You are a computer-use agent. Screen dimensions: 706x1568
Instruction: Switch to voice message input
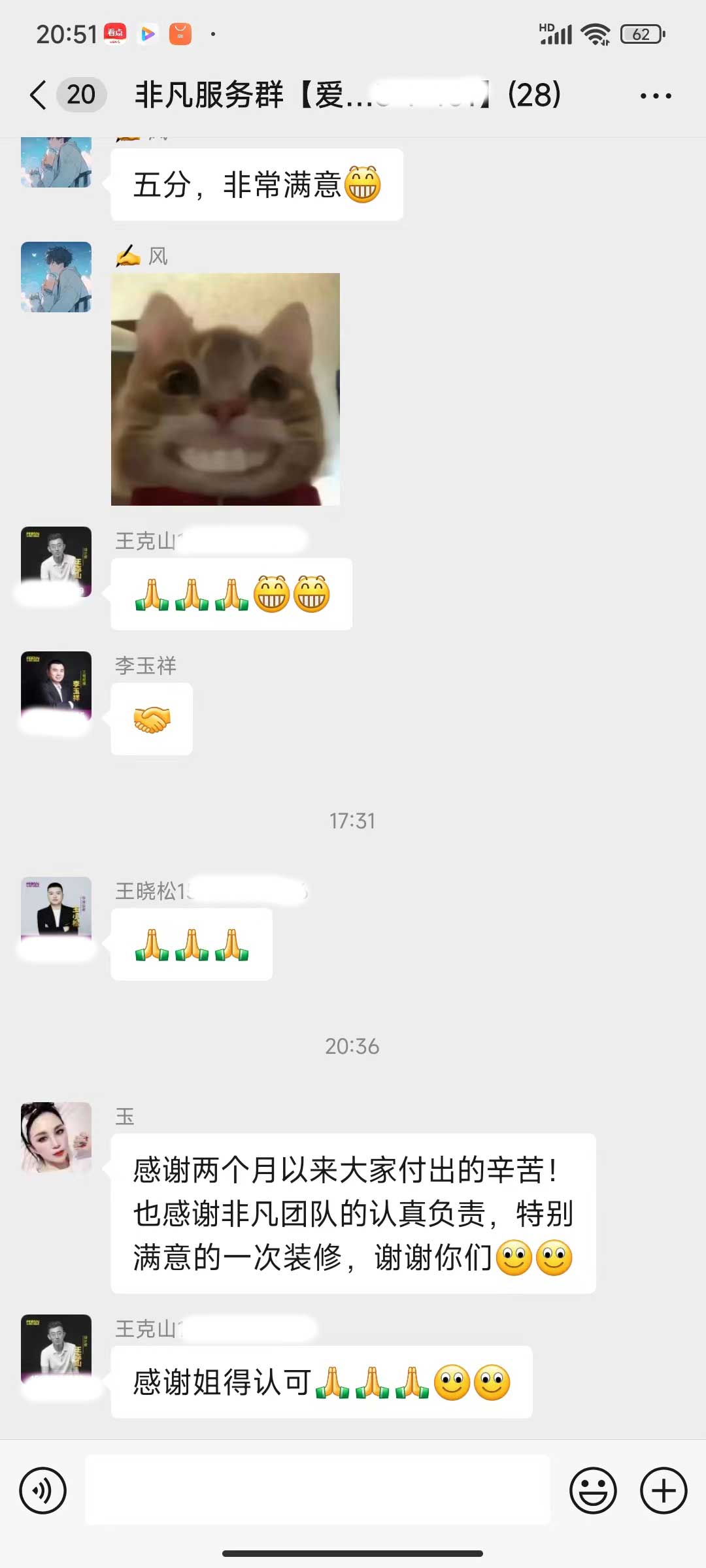[43, 1490]
